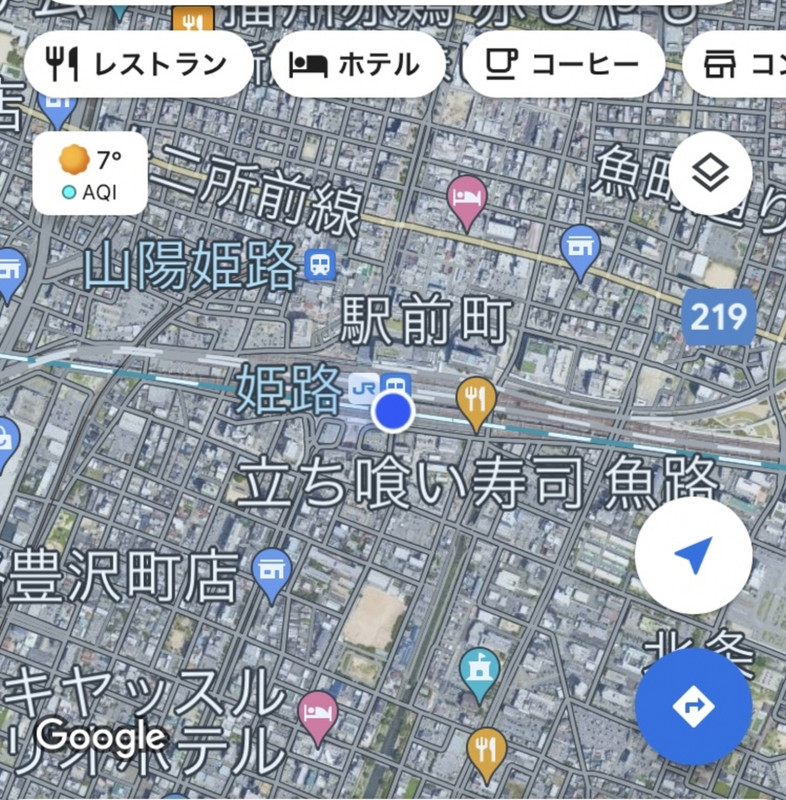
Task: Select the コンビニ category chip
Action: [743, 63]
